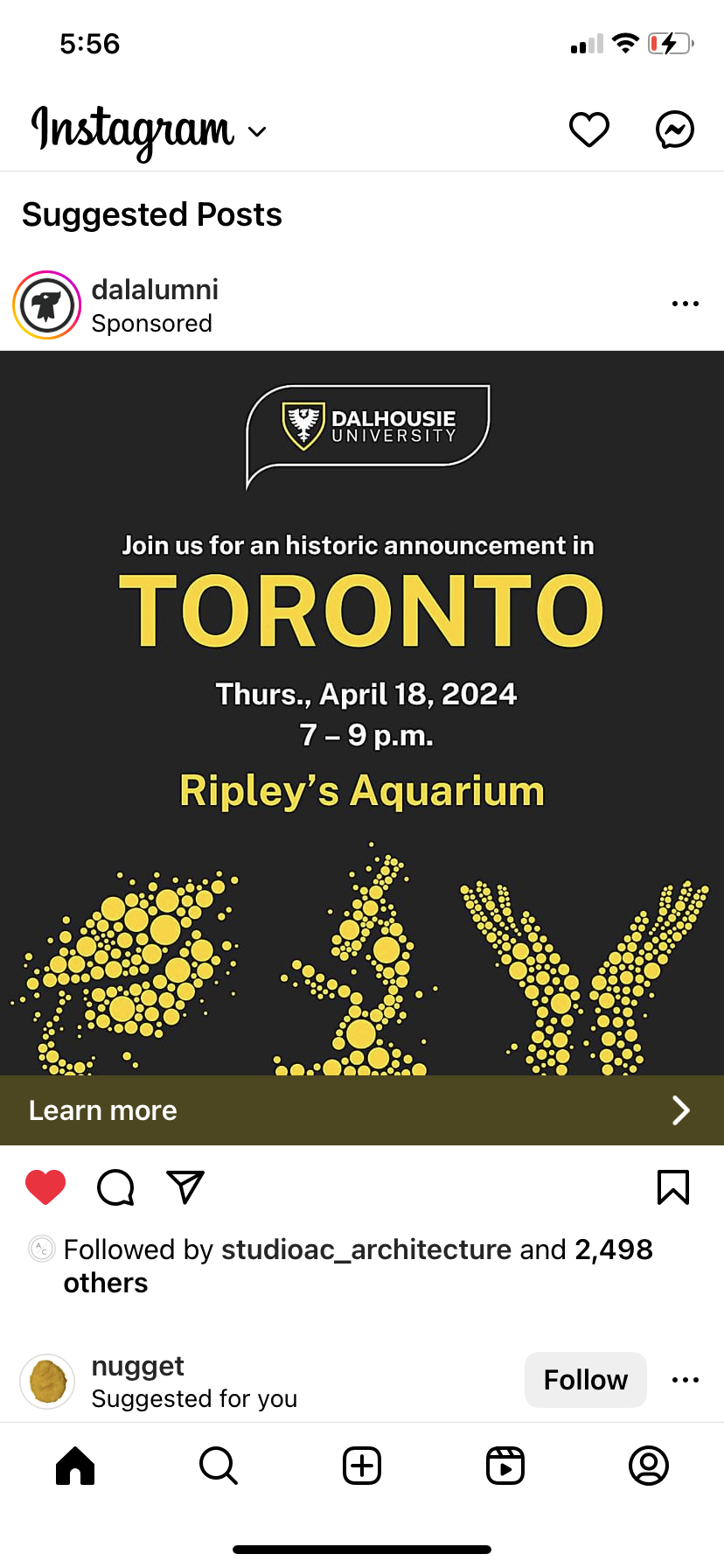Open options menu for dalalumni post
Screen dimensions: 724x1568
point(685,304)
